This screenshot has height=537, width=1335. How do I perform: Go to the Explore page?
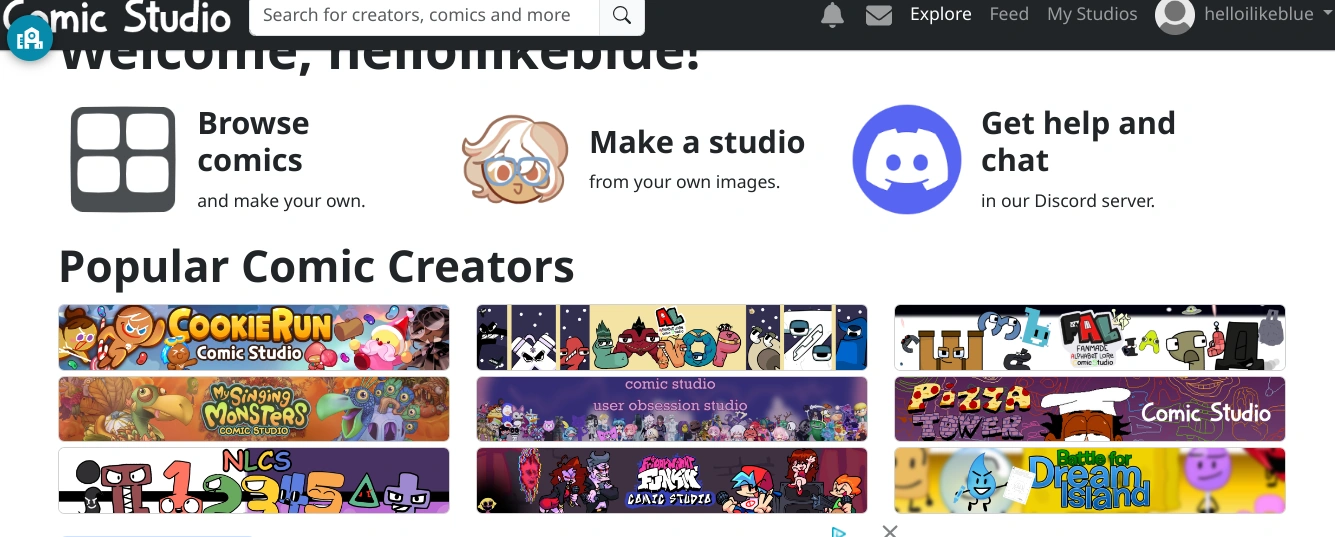click(940, 14)
